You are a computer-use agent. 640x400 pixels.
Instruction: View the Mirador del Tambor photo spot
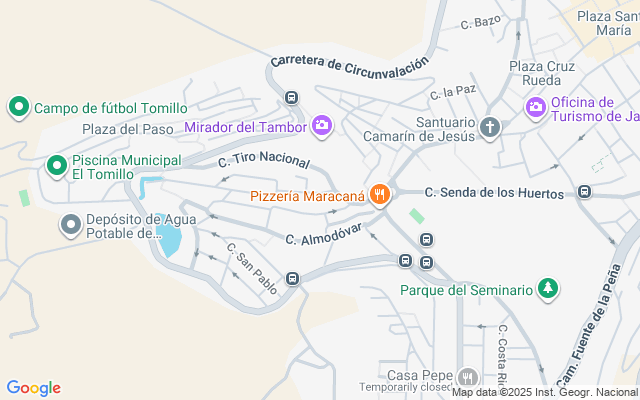[322, 125]
